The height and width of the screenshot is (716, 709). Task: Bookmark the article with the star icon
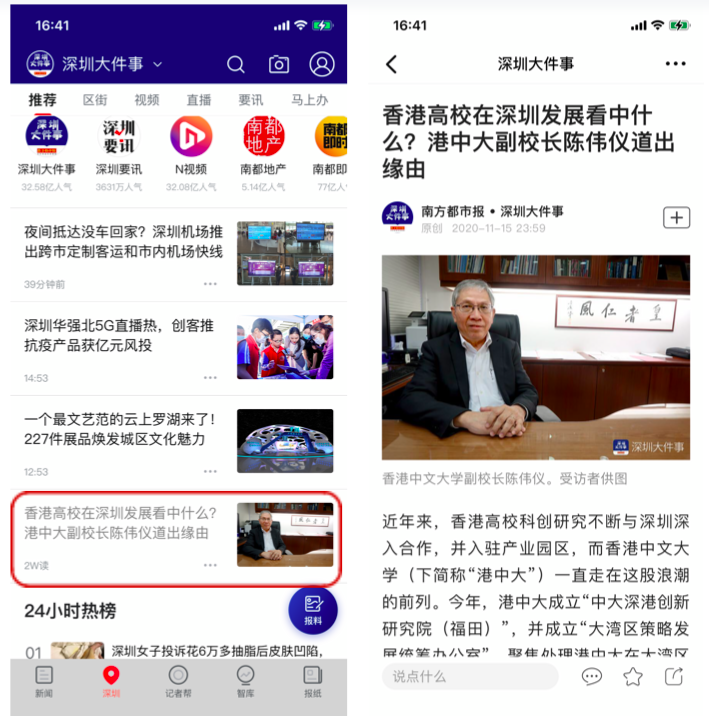pyautogui.click(x=633, y=677)
